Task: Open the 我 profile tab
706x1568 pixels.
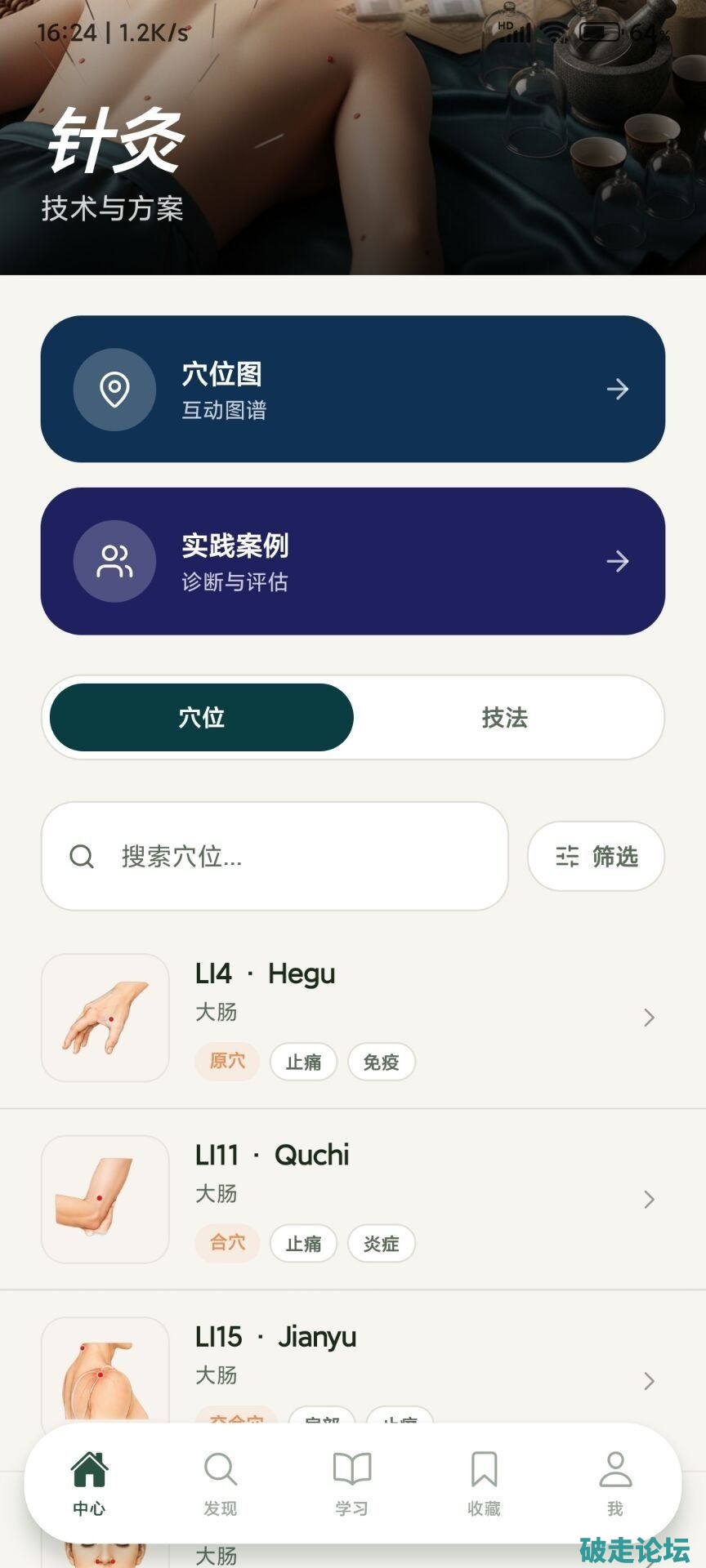Action: (x=615, y=1484)
